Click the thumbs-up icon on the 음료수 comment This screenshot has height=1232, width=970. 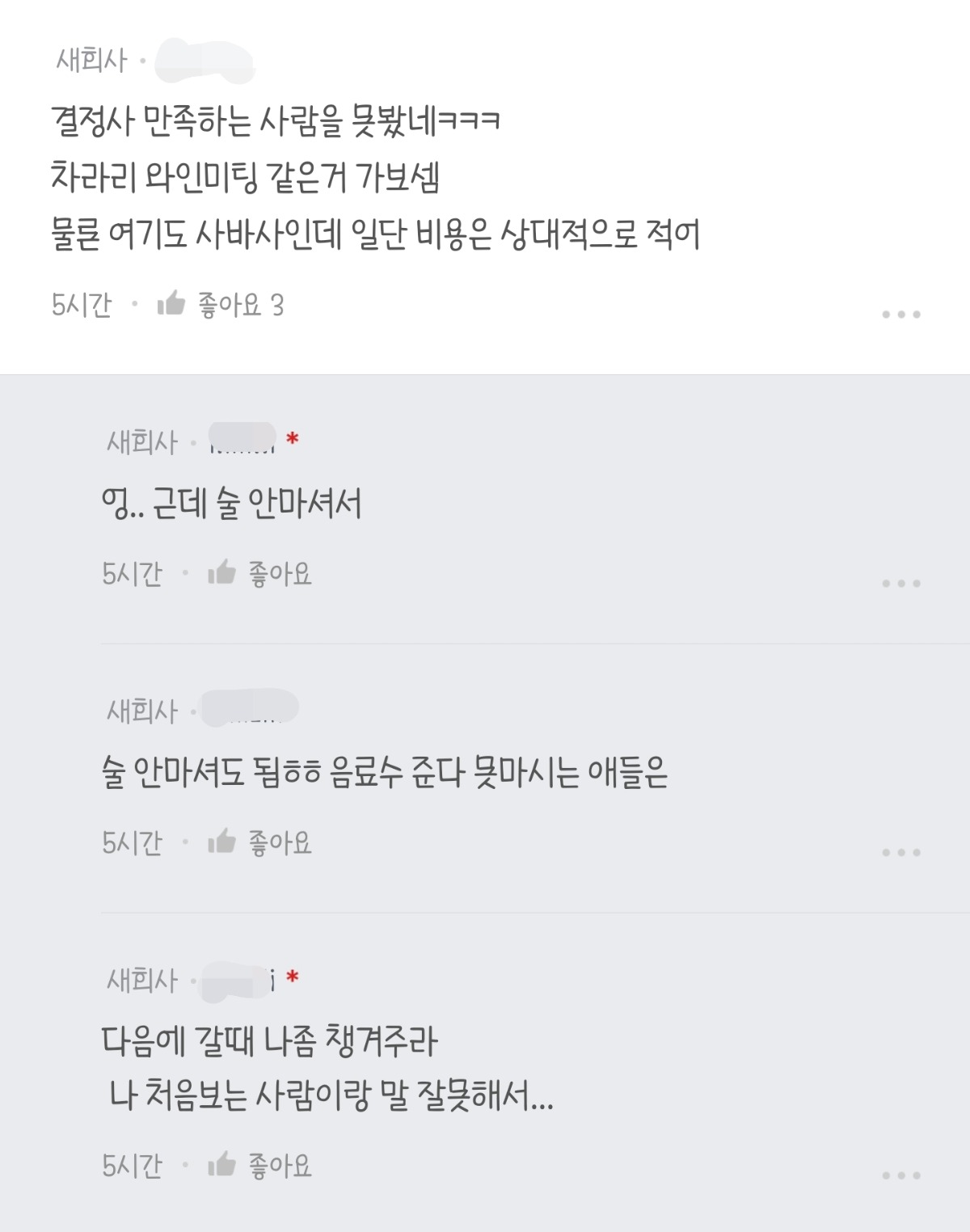pyautogui.click(x=220, y=842)
